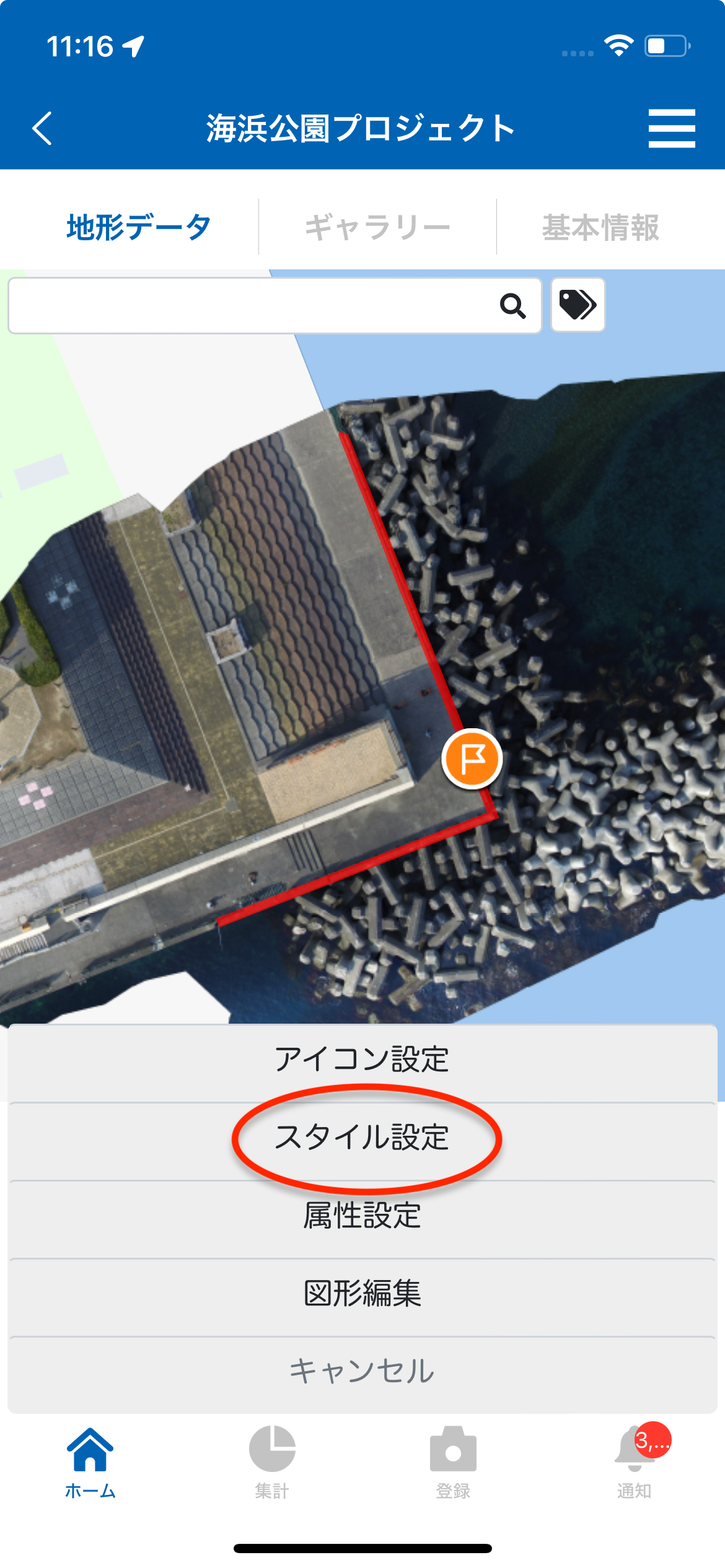Choose スタイル設定 from the action sheet
The height and width of the screenshot is (1568, 725).
(362, 1137)
